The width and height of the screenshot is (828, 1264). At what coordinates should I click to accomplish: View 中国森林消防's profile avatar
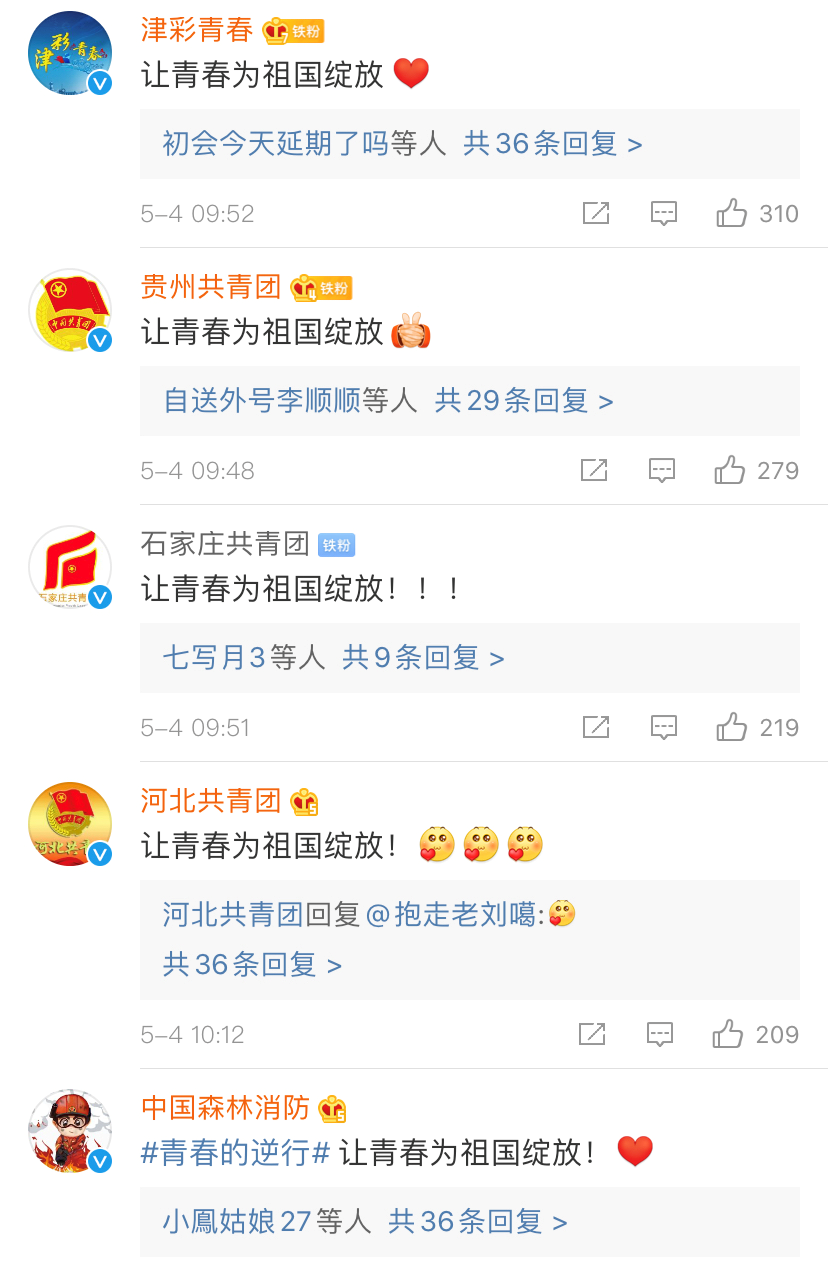point(69,1131)
